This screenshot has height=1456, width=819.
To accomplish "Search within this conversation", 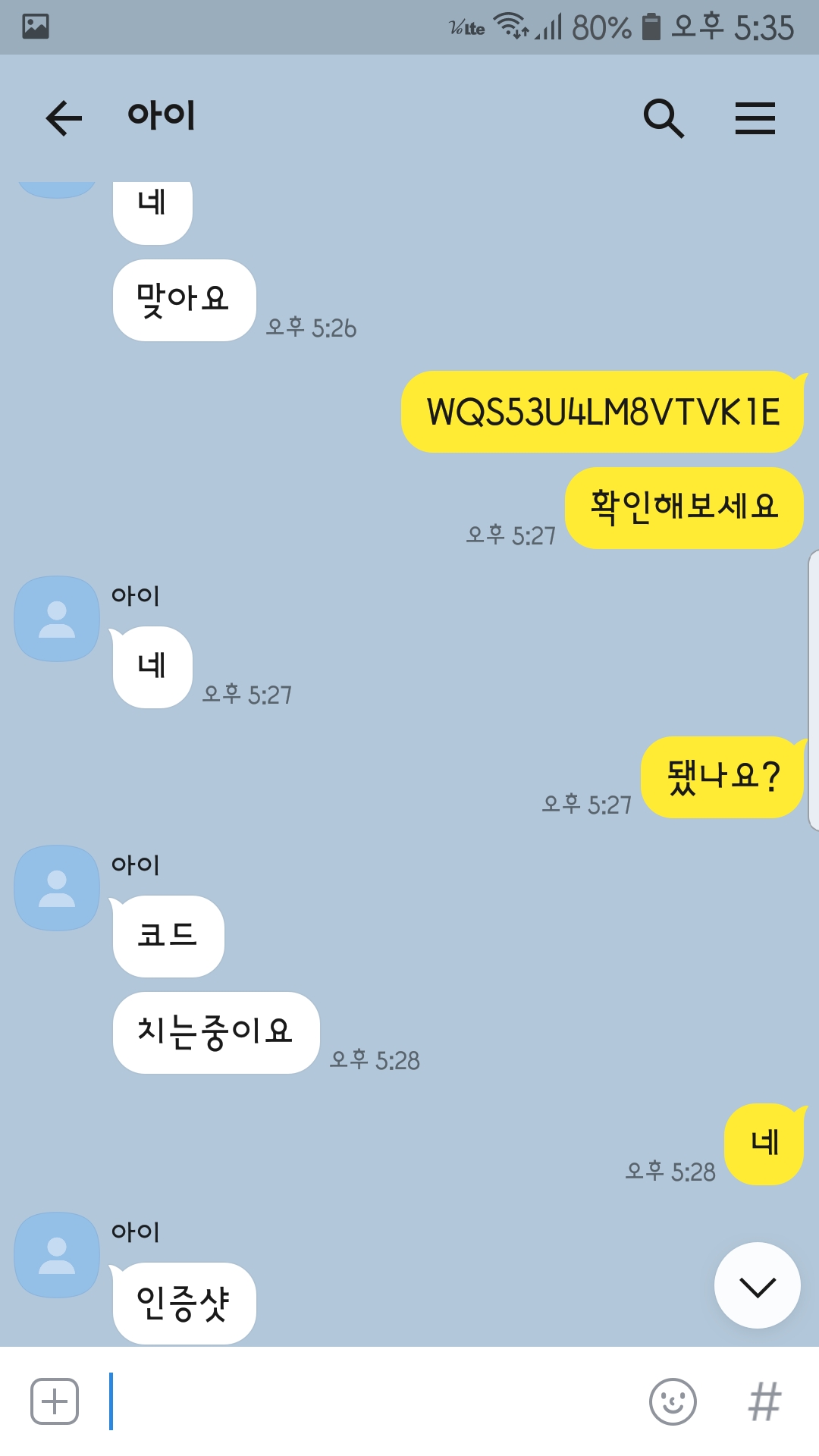I will click(664, 118).
